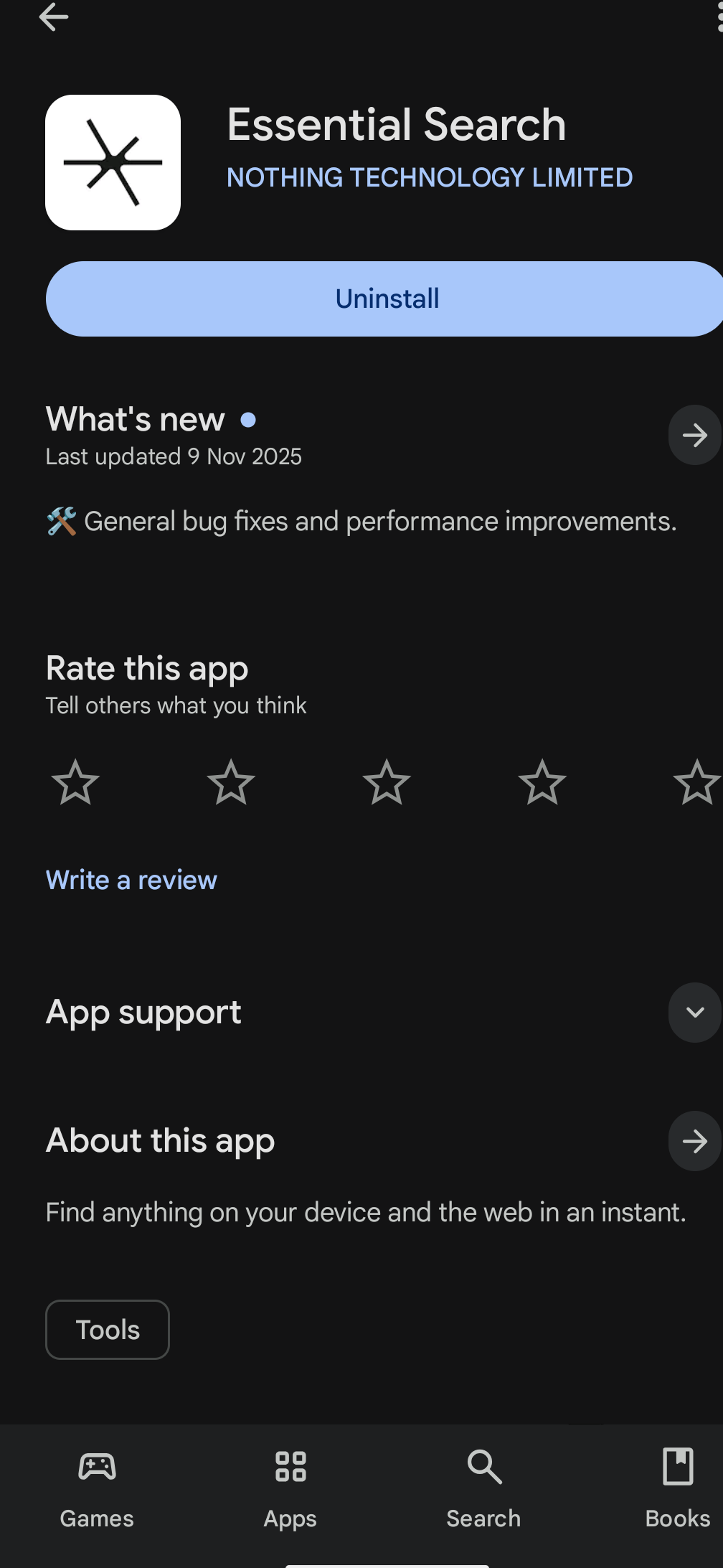Image resolution: width=723 pixels, height=1568 pixels.
Task: Open the overflow menu
Action: [718, 17]
